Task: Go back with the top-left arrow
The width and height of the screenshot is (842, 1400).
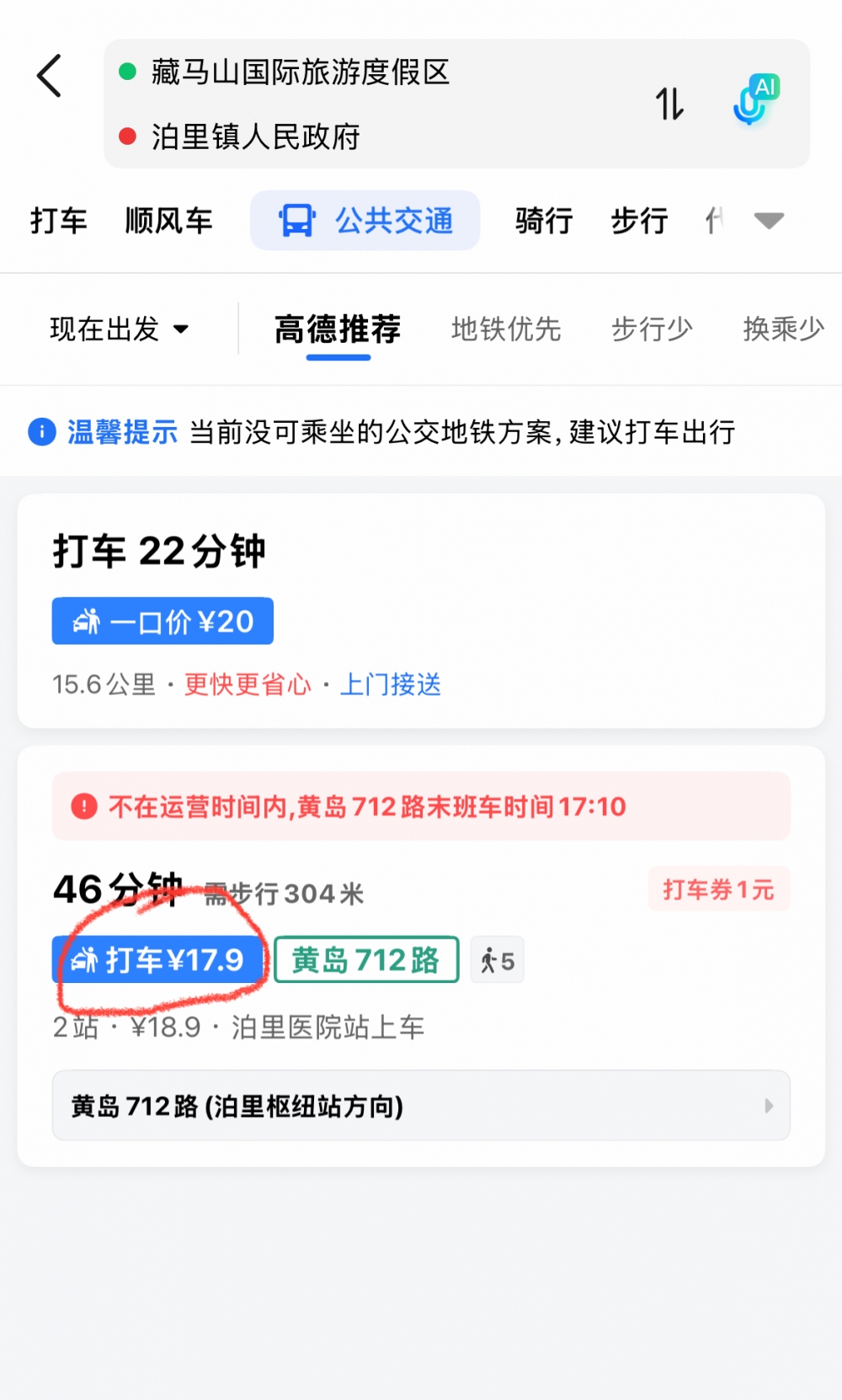Action: pos(50,77)
